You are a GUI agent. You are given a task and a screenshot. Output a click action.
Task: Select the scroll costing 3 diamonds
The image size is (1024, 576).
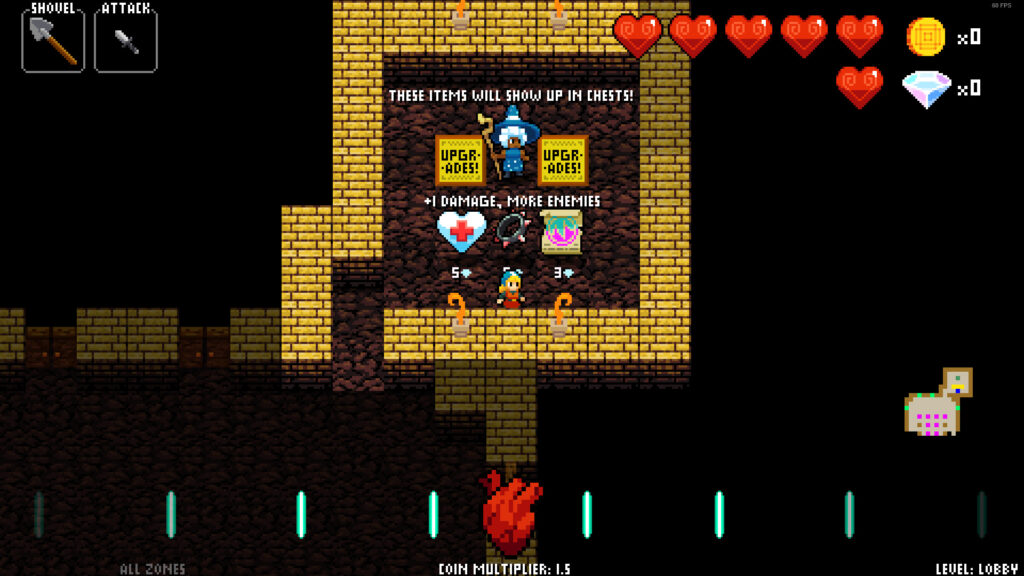tap(562, 232)
